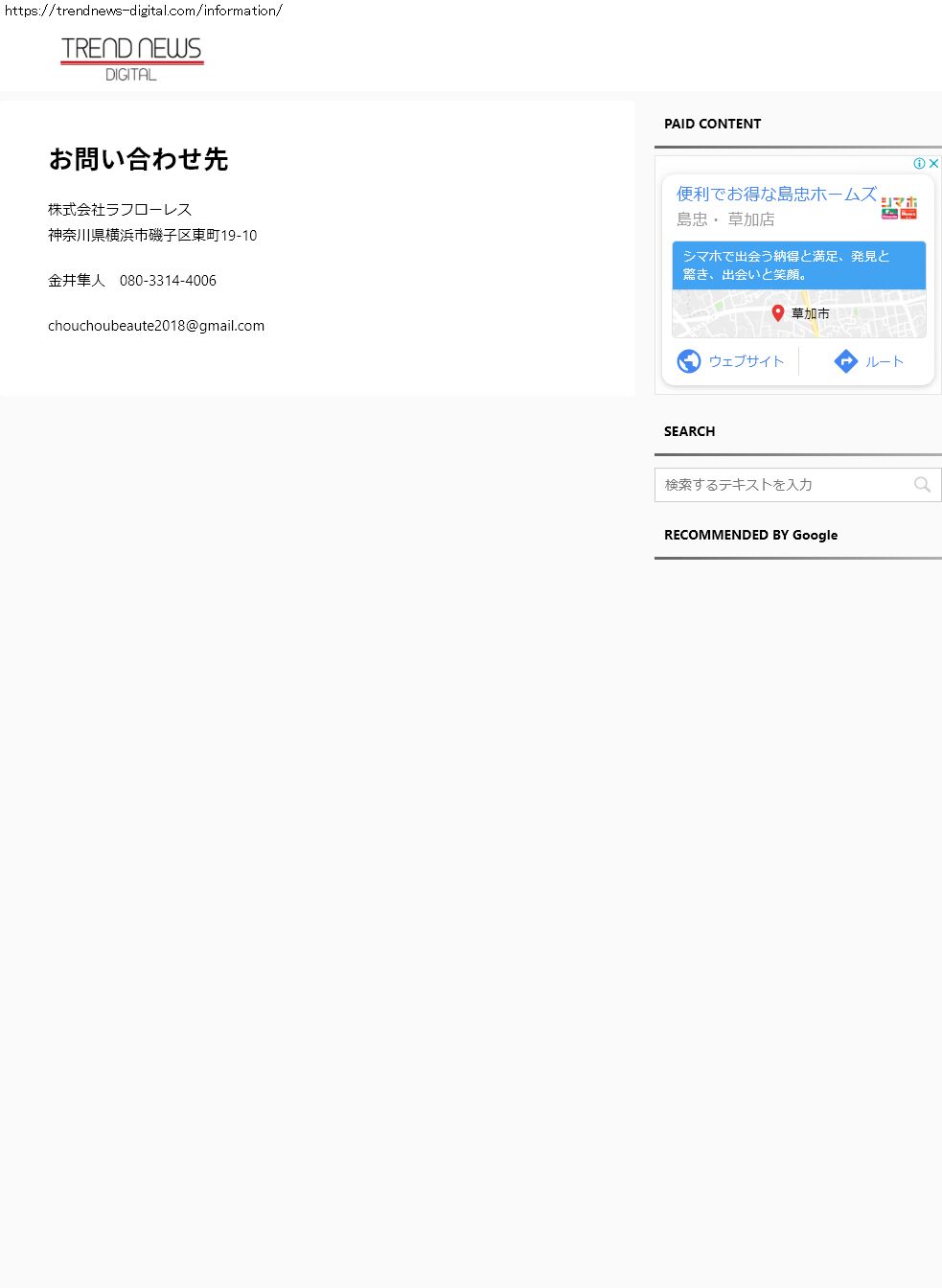Tap the ルート directions button

tap(869, 361)
